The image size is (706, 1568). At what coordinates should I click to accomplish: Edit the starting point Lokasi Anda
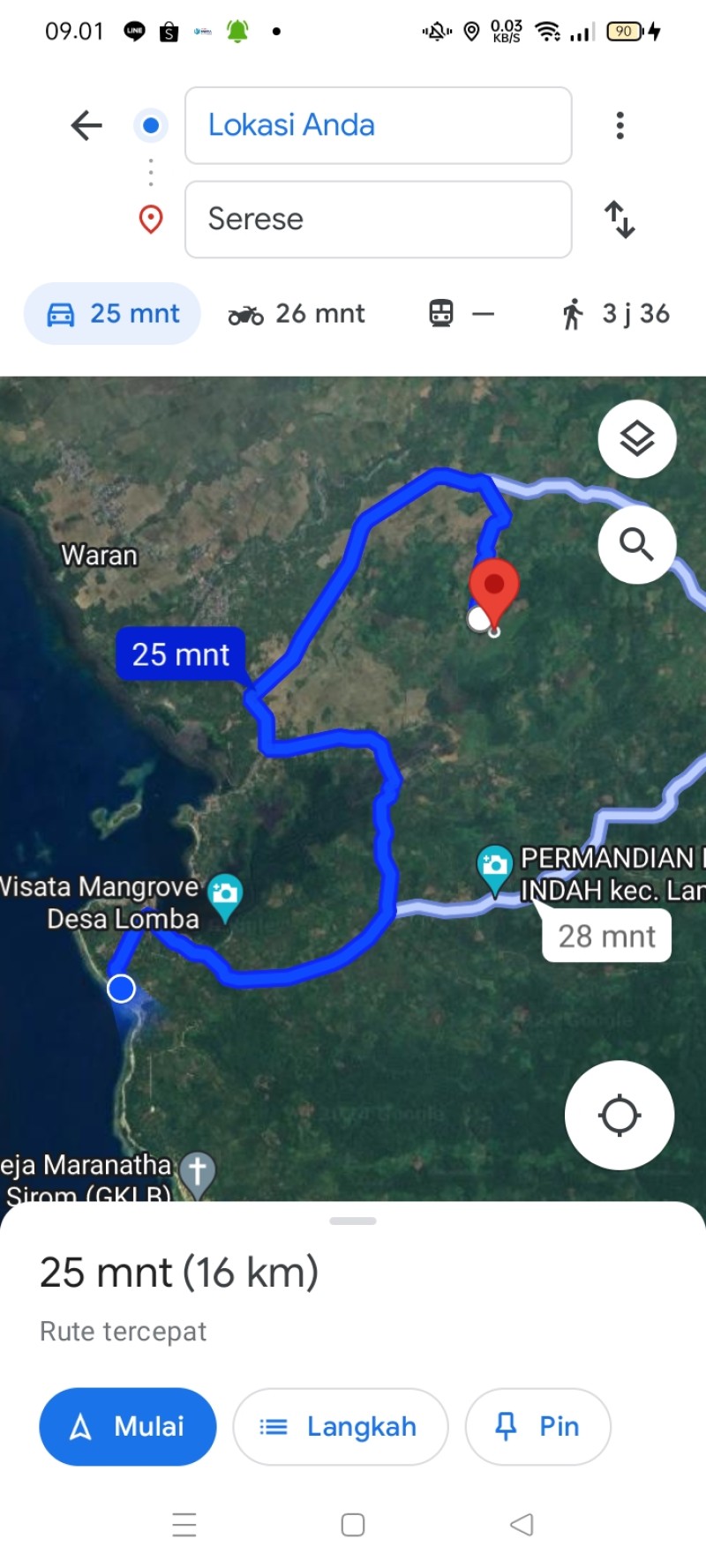pos(379,125)
